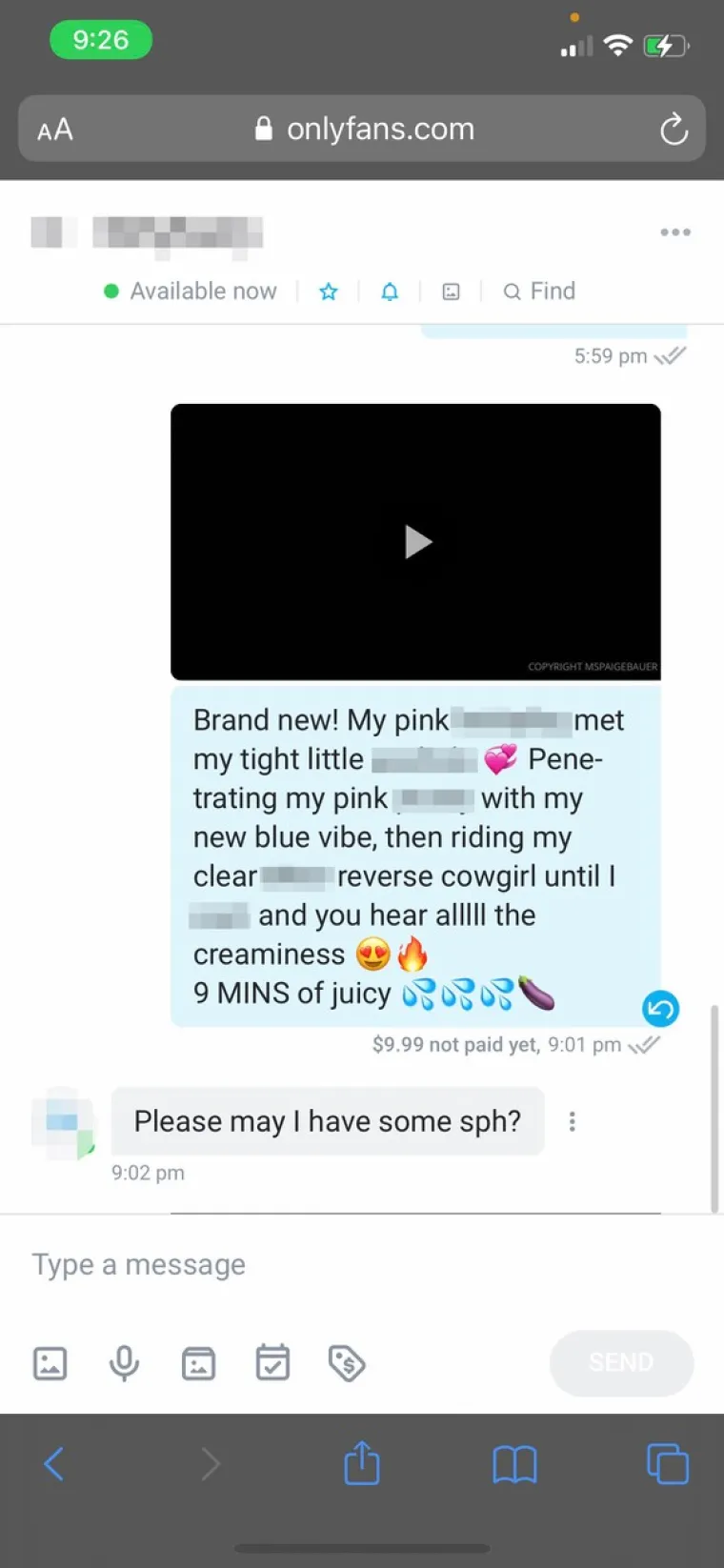Reload the onlyfans.com page
724x1568 pixels.
674,129
